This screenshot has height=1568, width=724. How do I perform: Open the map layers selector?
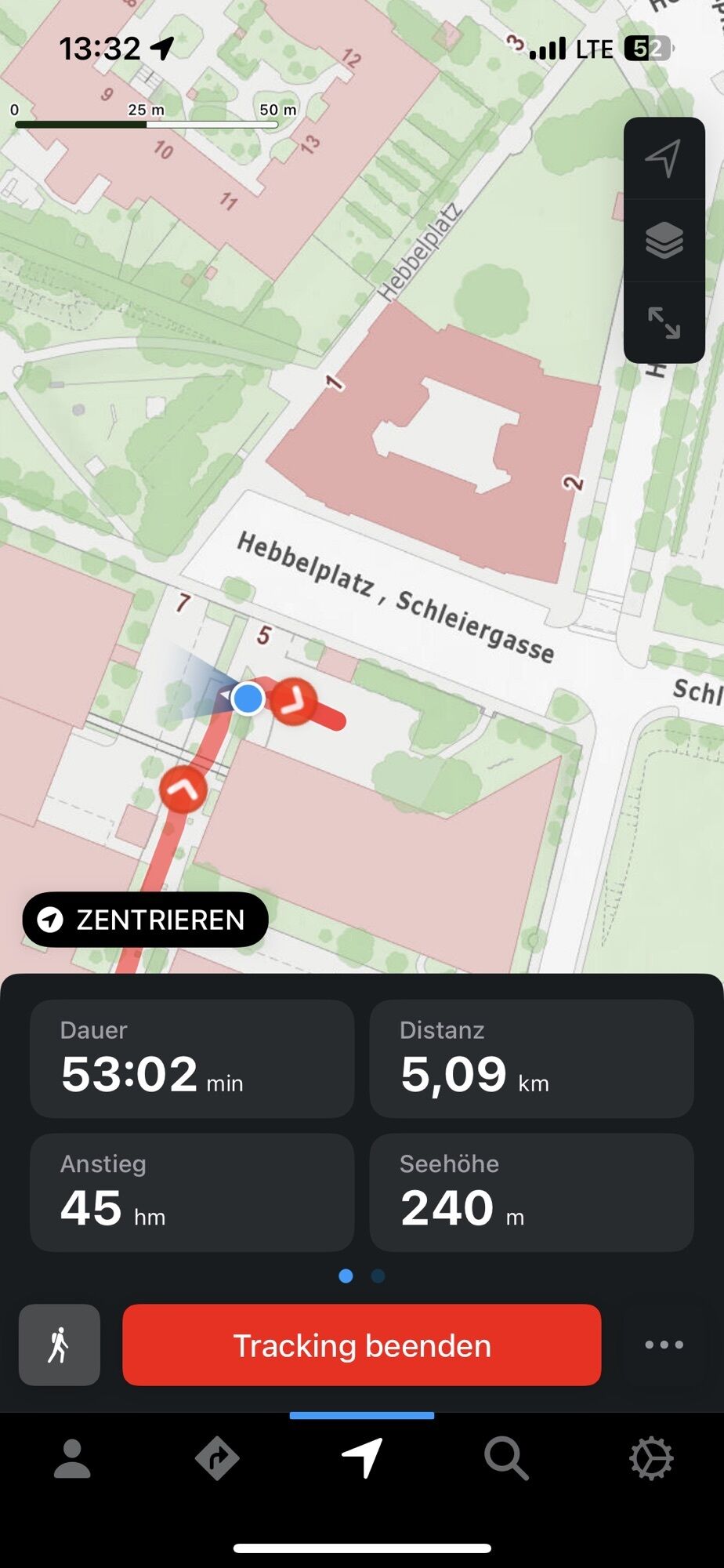[664, 240]
